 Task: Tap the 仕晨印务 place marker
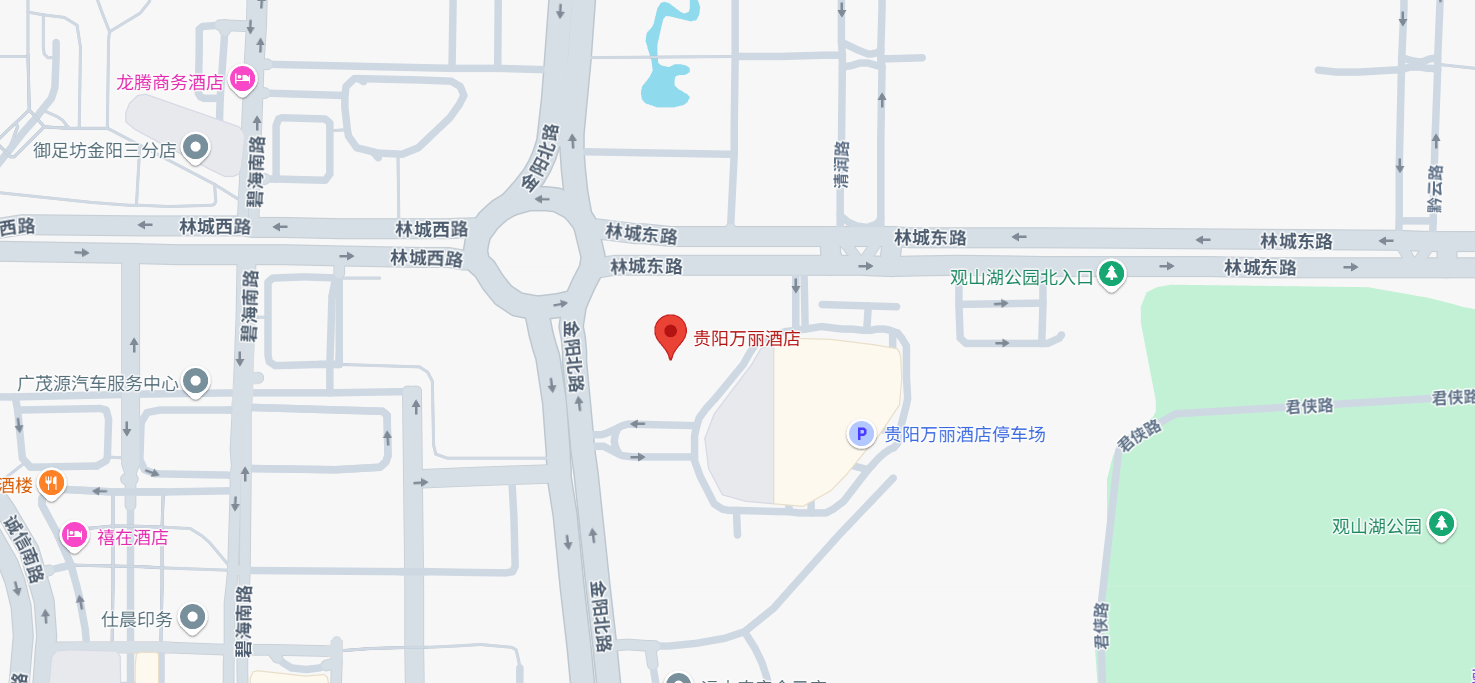191,618
